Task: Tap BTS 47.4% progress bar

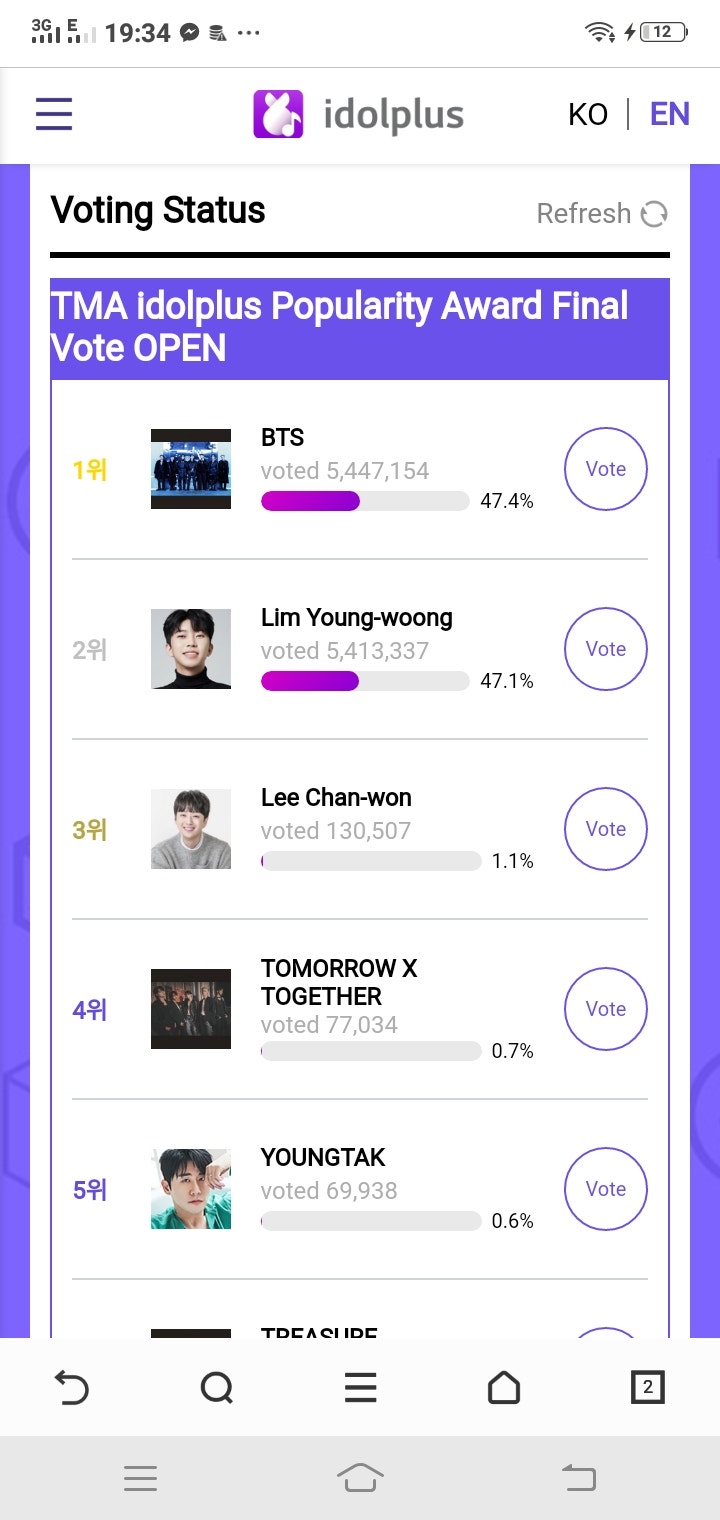Action: (365, 501)
